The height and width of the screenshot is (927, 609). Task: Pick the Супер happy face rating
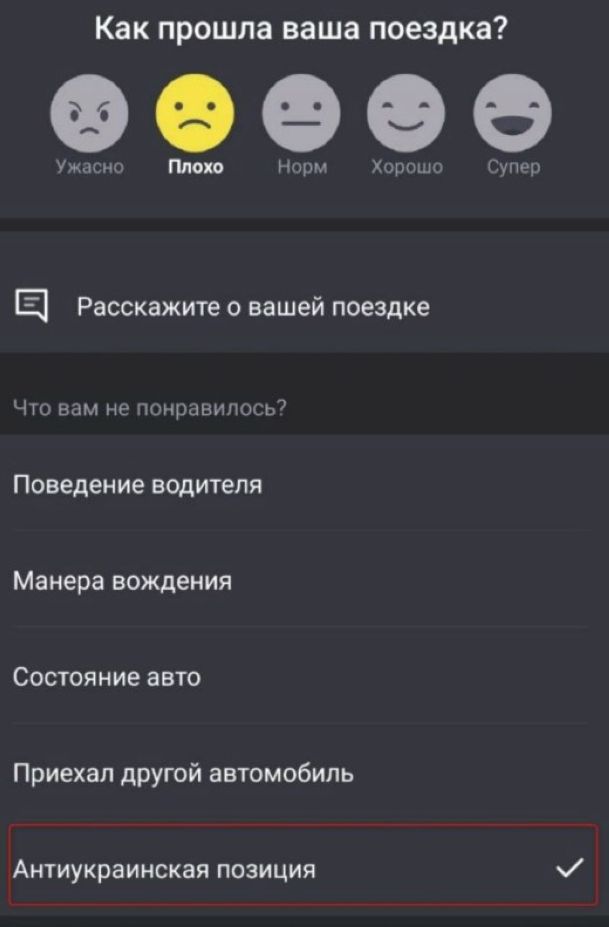[513, 114]
